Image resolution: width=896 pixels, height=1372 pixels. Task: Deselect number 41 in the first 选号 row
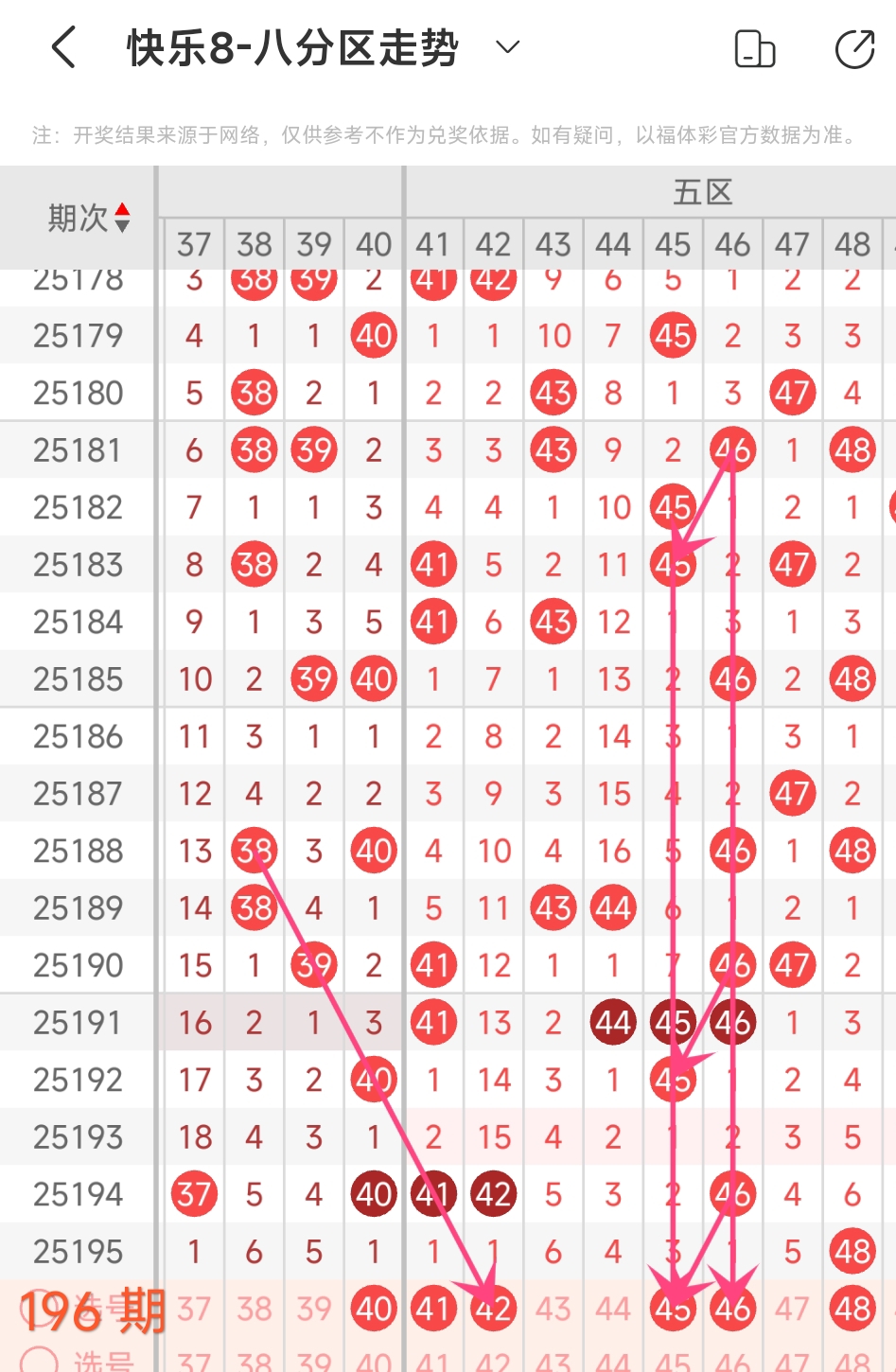(x=433, y=1309)
